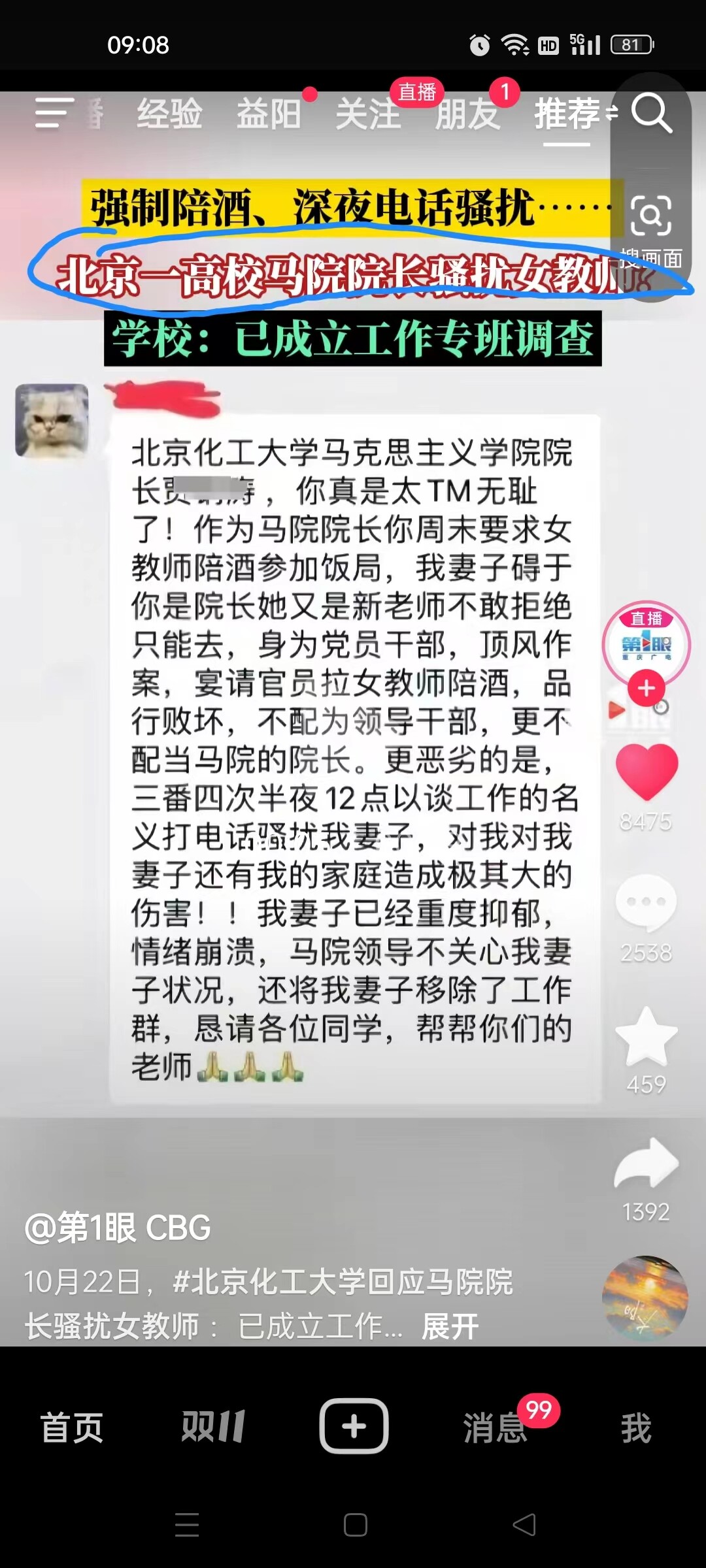Viewport: 706px width, 1568px height.
Task: Open the spinning music disc
Action: pos(645,1298)
